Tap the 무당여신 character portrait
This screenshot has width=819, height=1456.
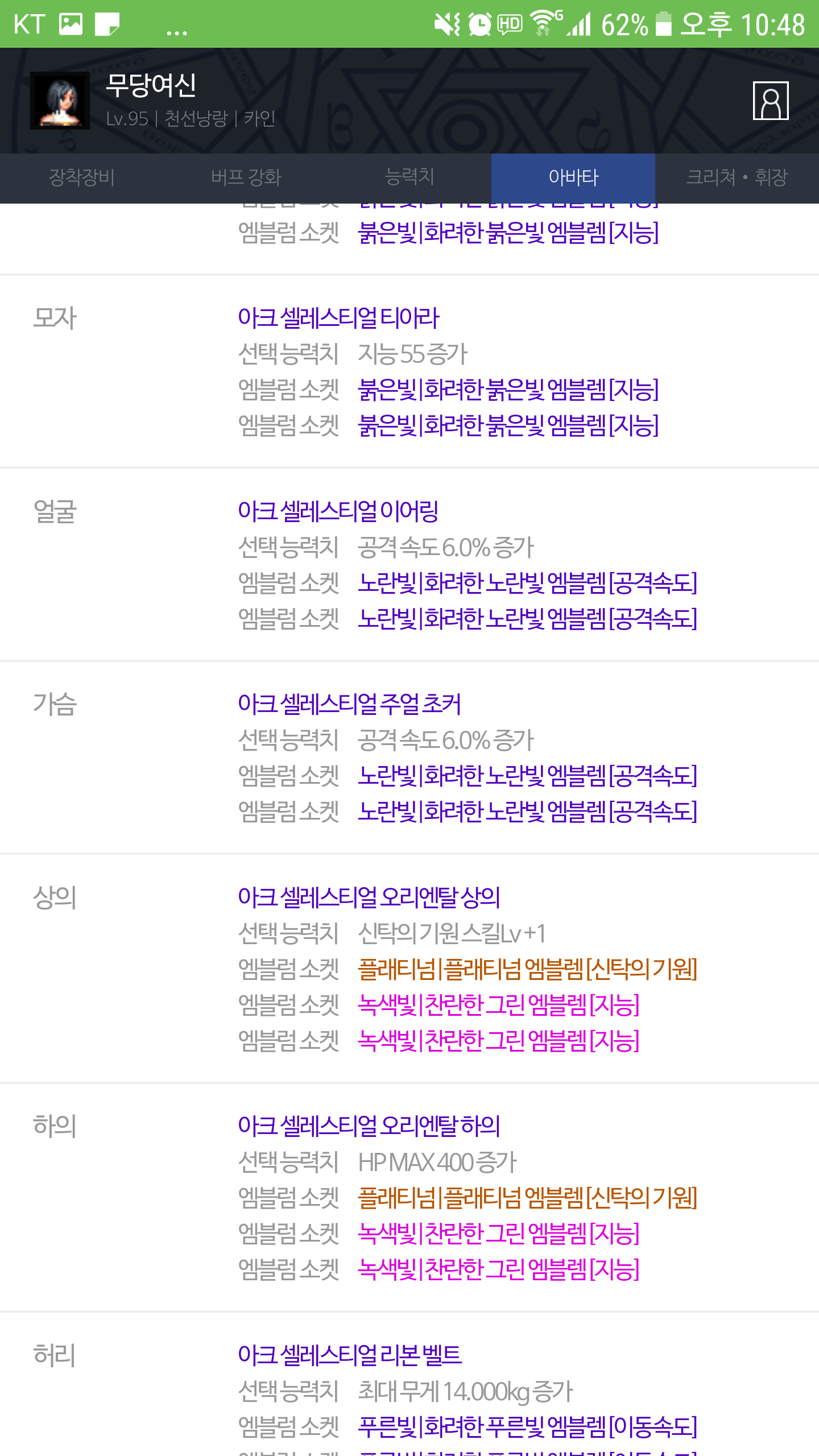click(60, 101)
